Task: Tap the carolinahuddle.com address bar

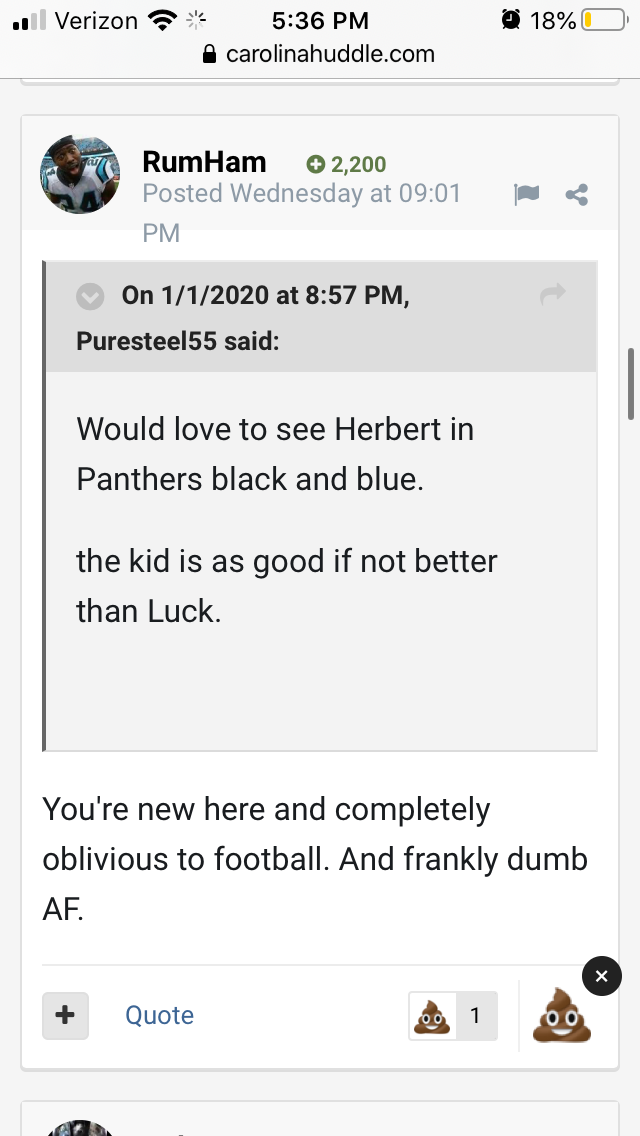Action: pos(319,54)
